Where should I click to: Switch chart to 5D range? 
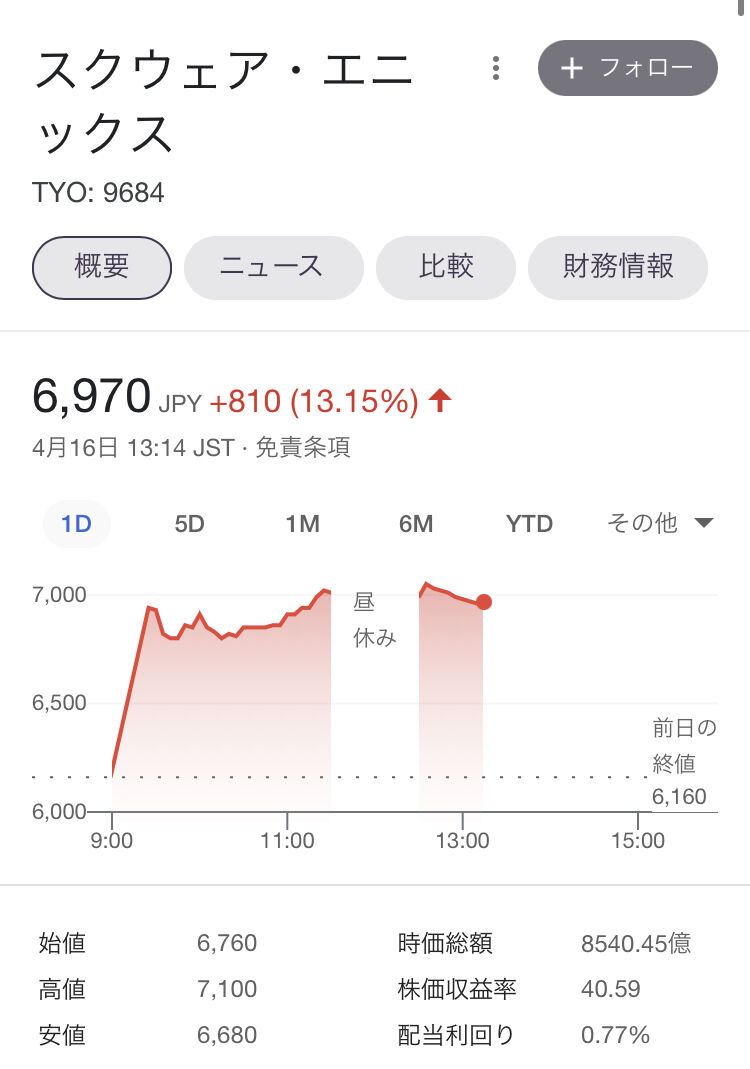click(x=189, y=524)
